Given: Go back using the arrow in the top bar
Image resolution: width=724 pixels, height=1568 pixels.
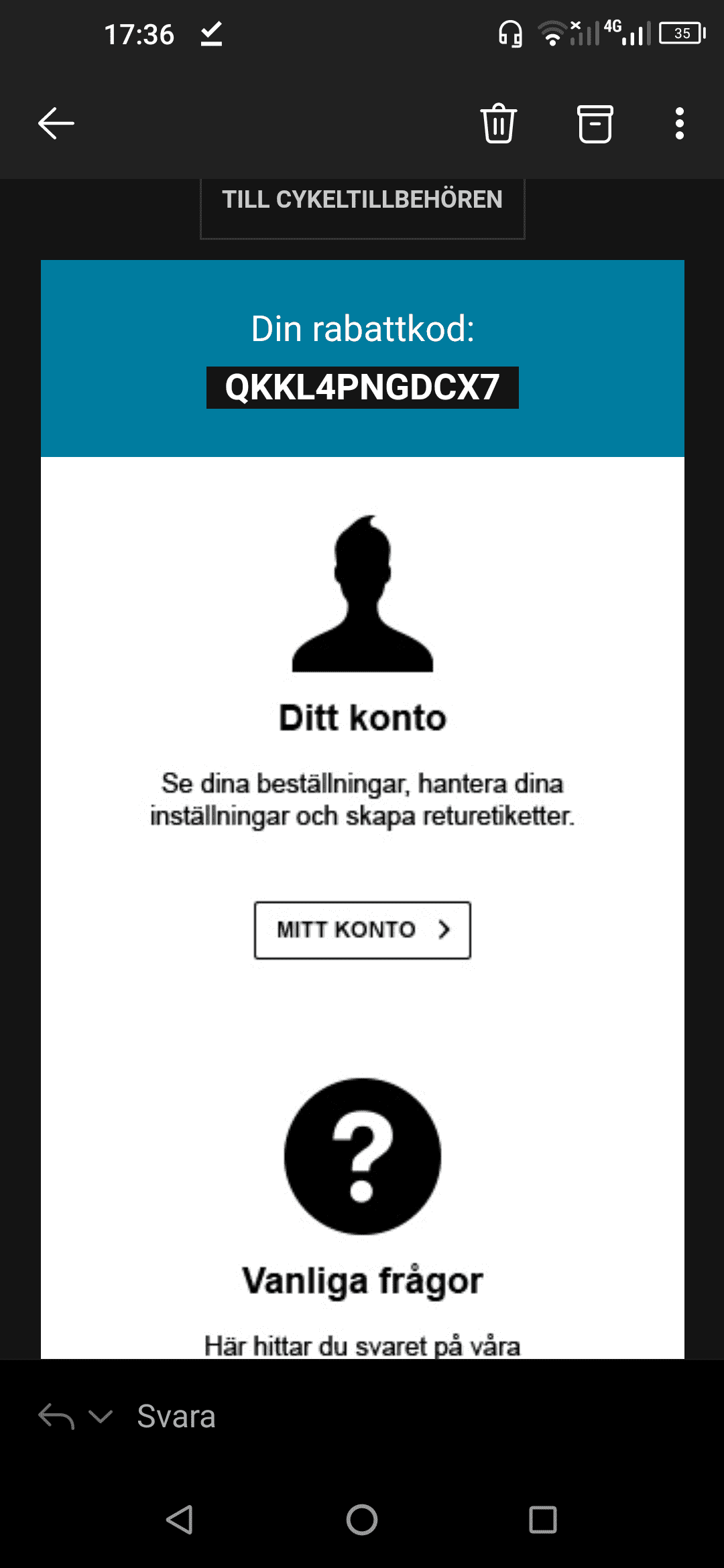Looking at the screenshot, I should [56, 124].
